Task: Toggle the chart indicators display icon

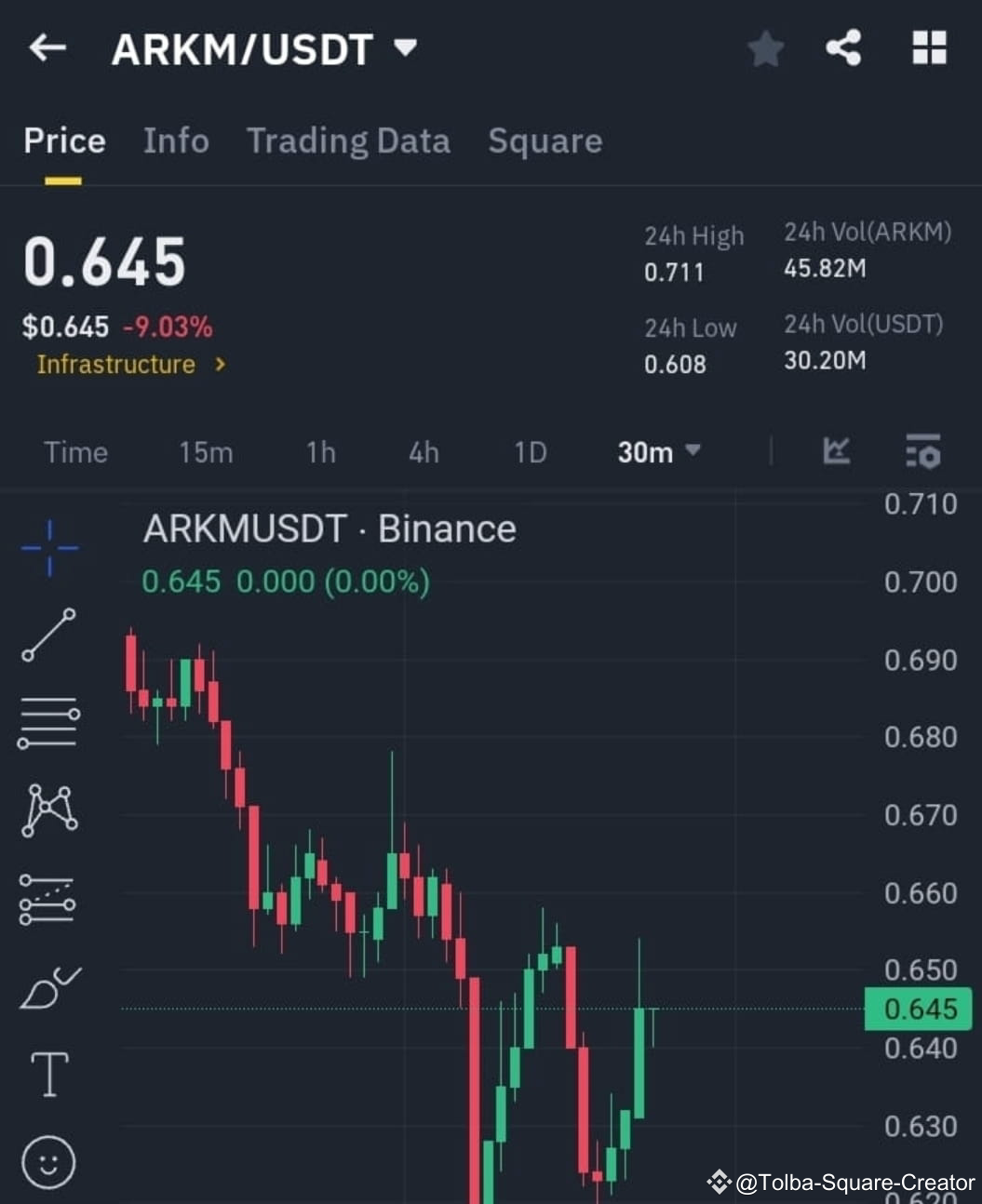Action: click(836, 452)
